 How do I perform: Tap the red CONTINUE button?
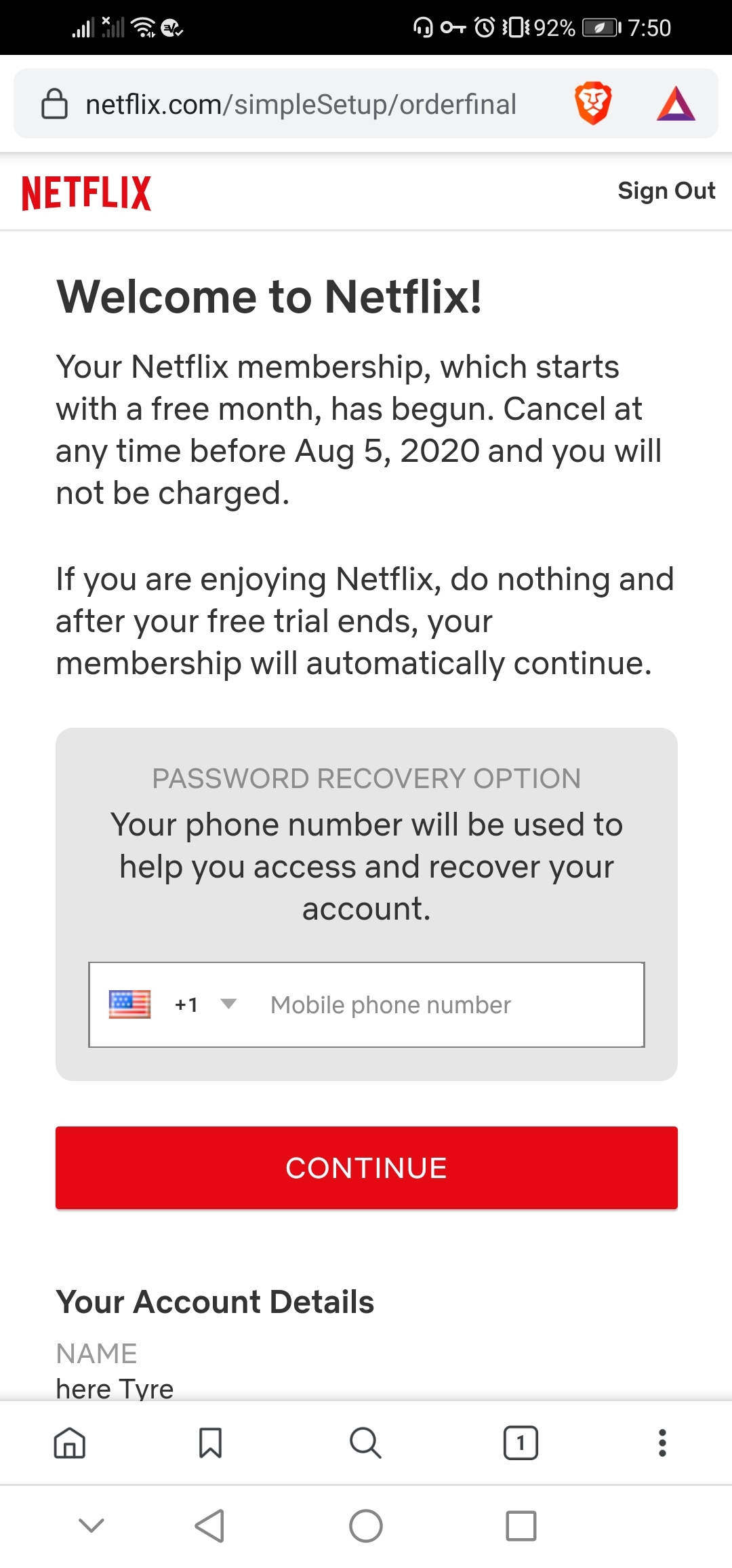(366, 1167)
